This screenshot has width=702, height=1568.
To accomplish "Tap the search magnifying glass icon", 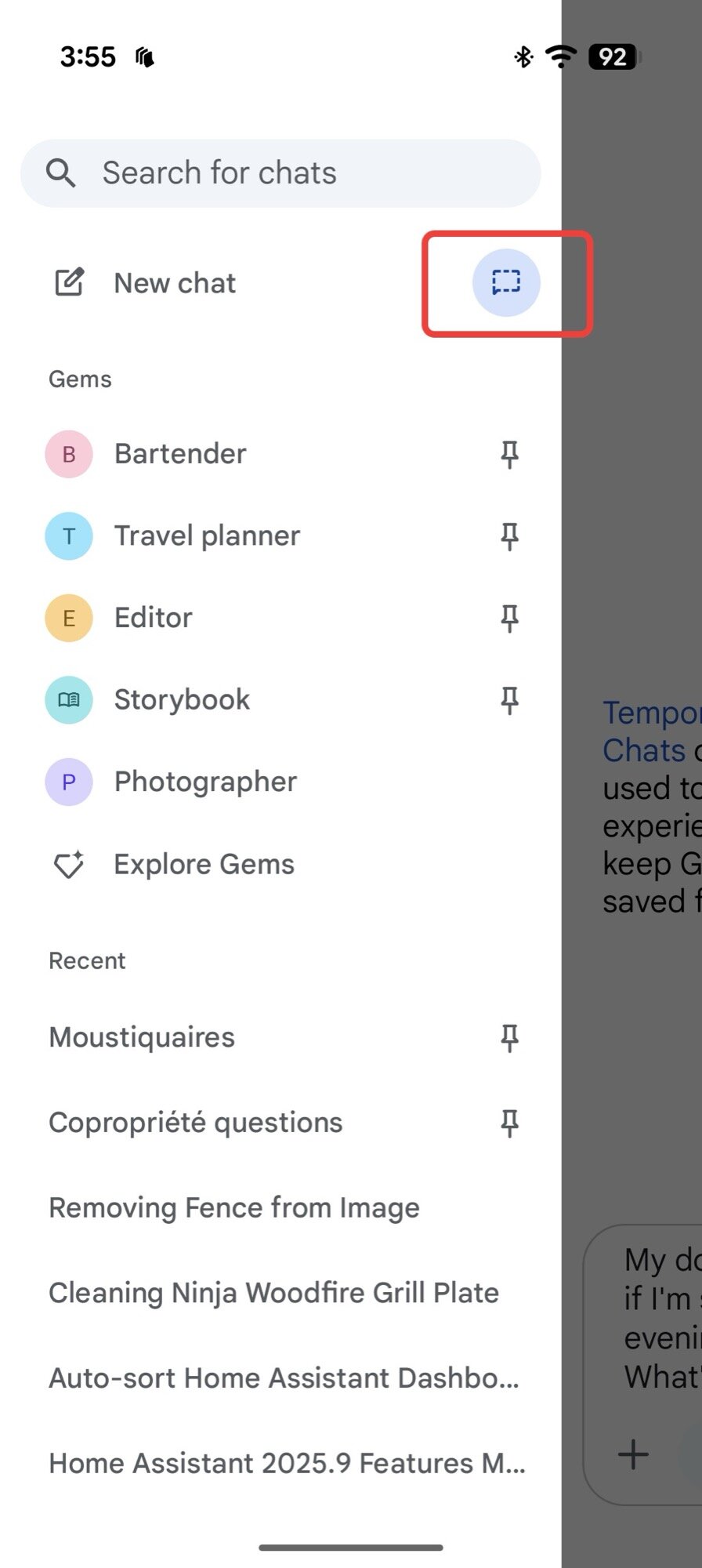I will 62,172.
